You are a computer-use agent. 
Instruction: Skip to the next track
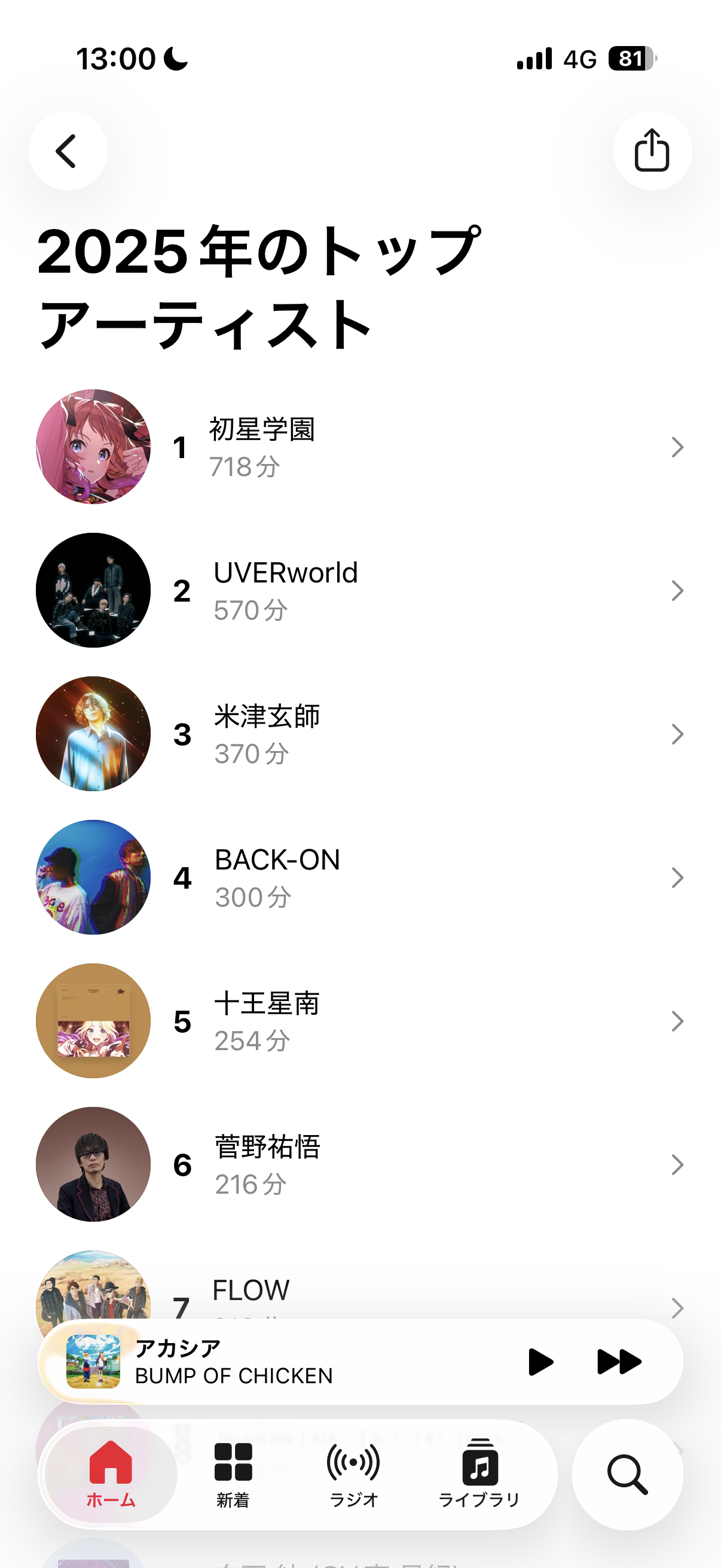pyautogui.click(x=619, y=1362)
